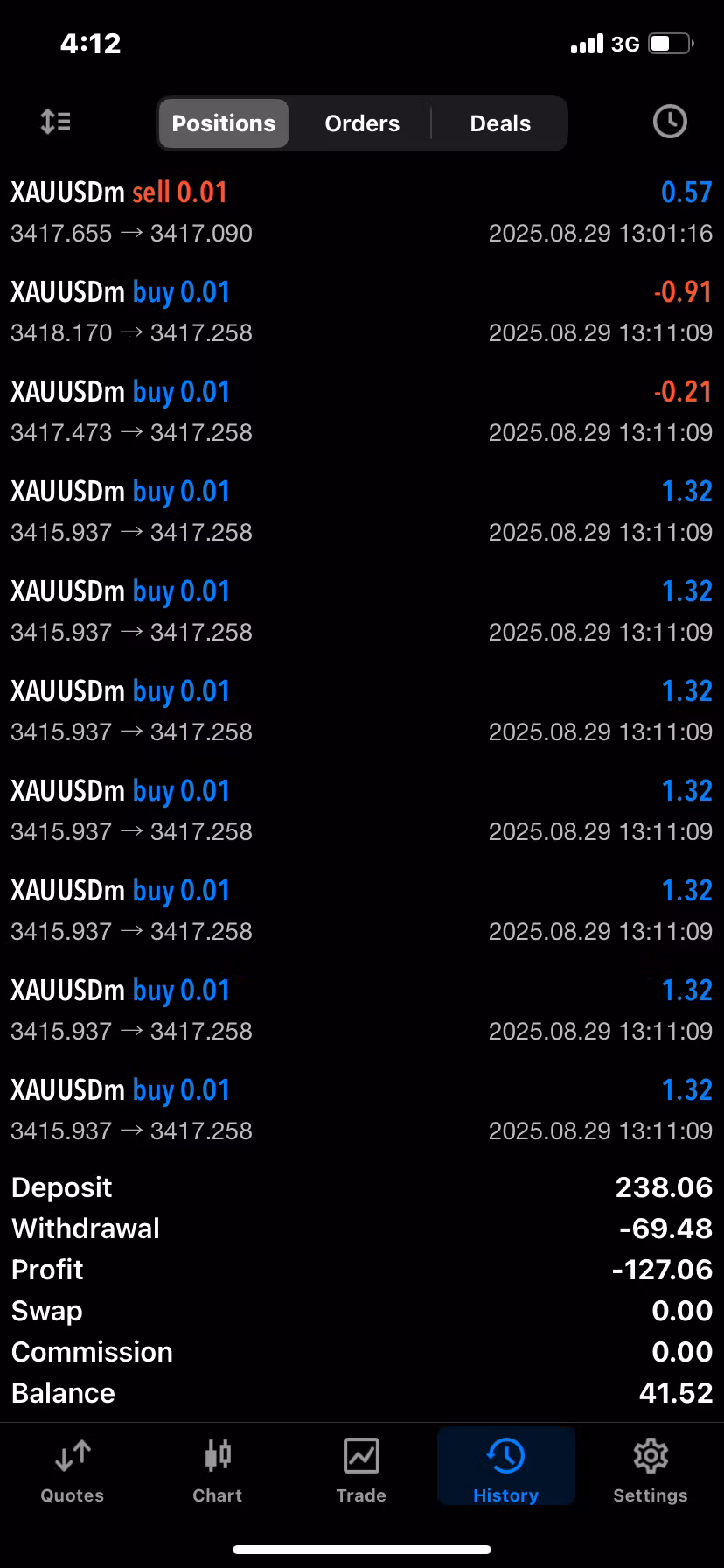The image size is (724, 1568).
Task: Switch to the Deals segment
Action: tap(500, 123)
